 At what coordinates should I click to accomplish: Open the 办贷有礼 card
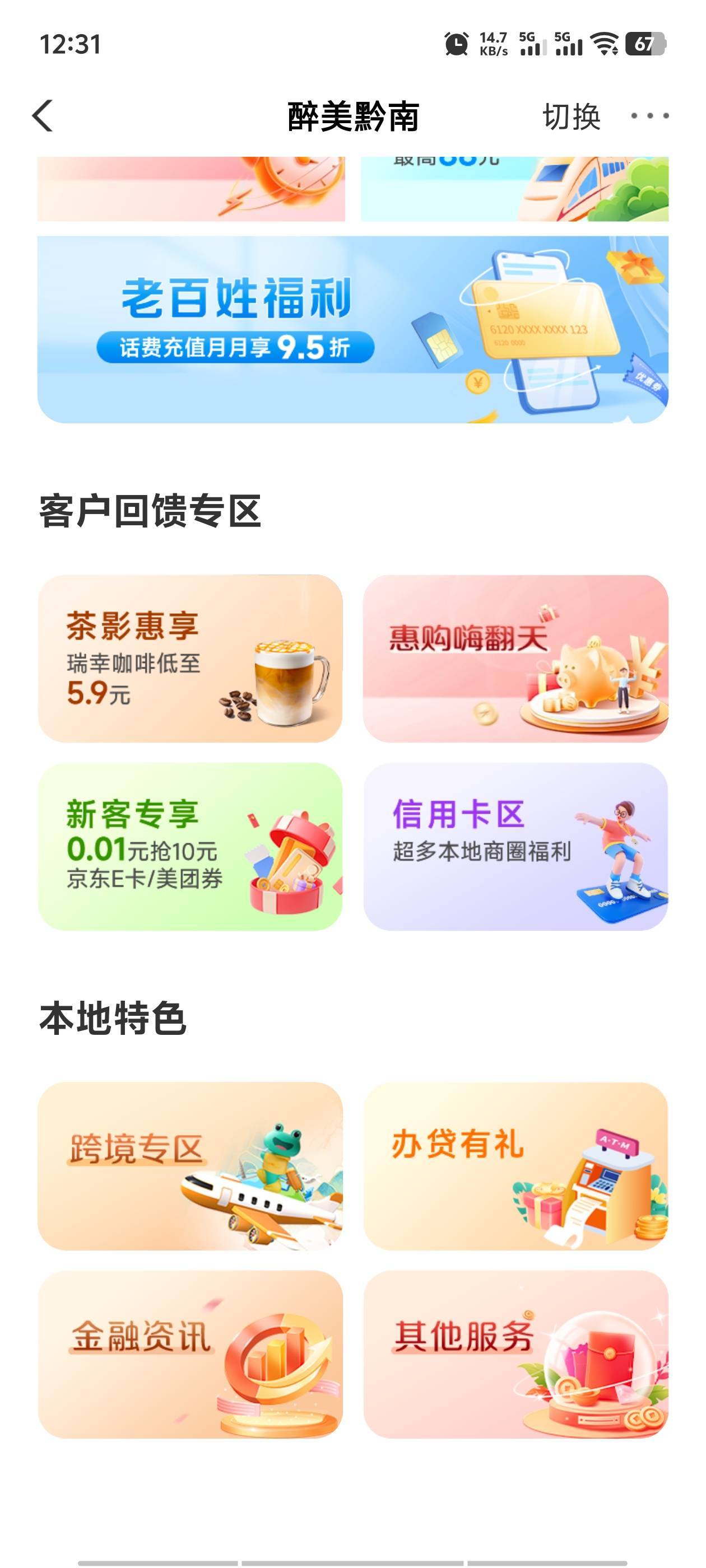point(515,1166)
